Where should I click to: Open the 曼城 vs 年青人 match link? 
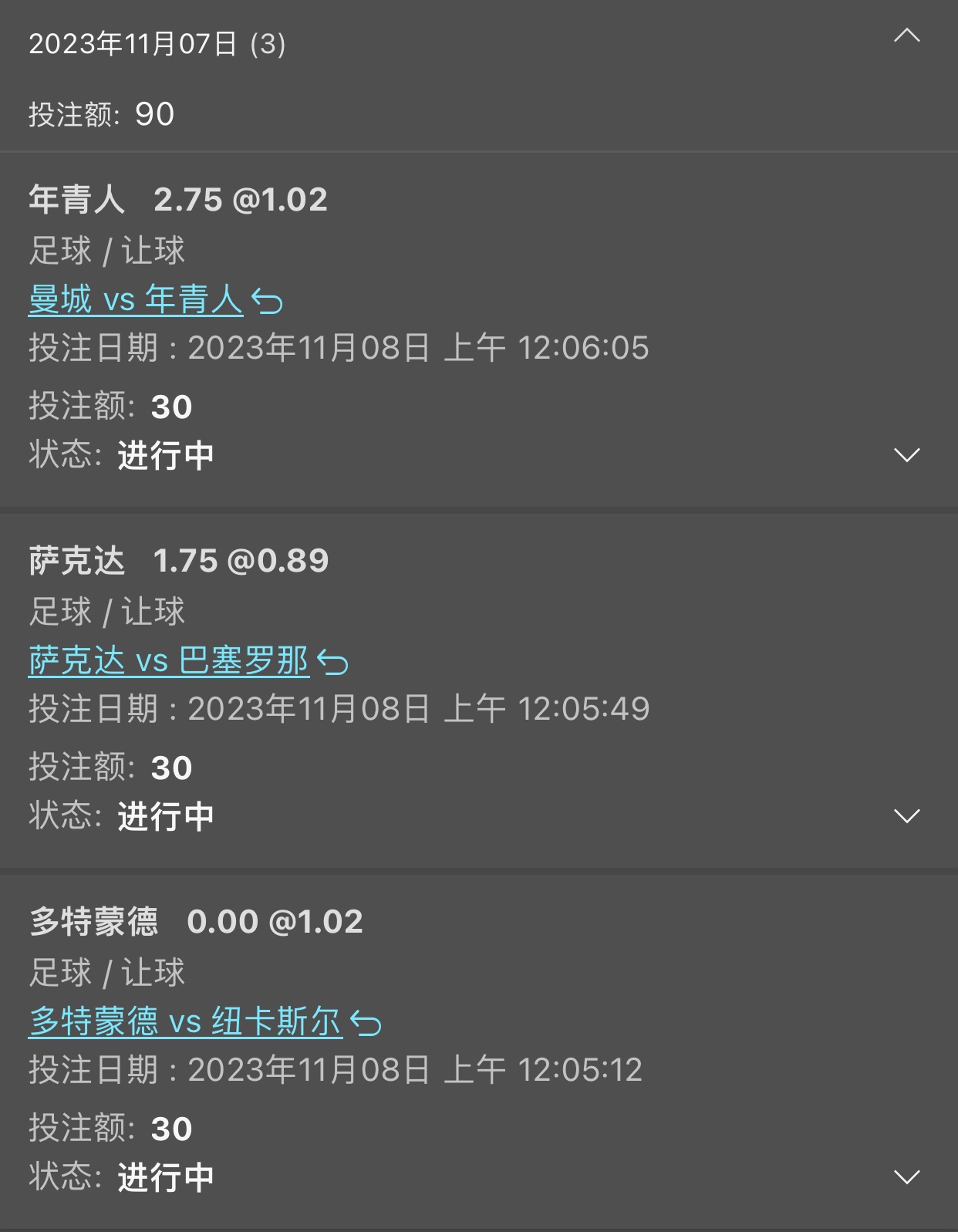click(136, 299)
